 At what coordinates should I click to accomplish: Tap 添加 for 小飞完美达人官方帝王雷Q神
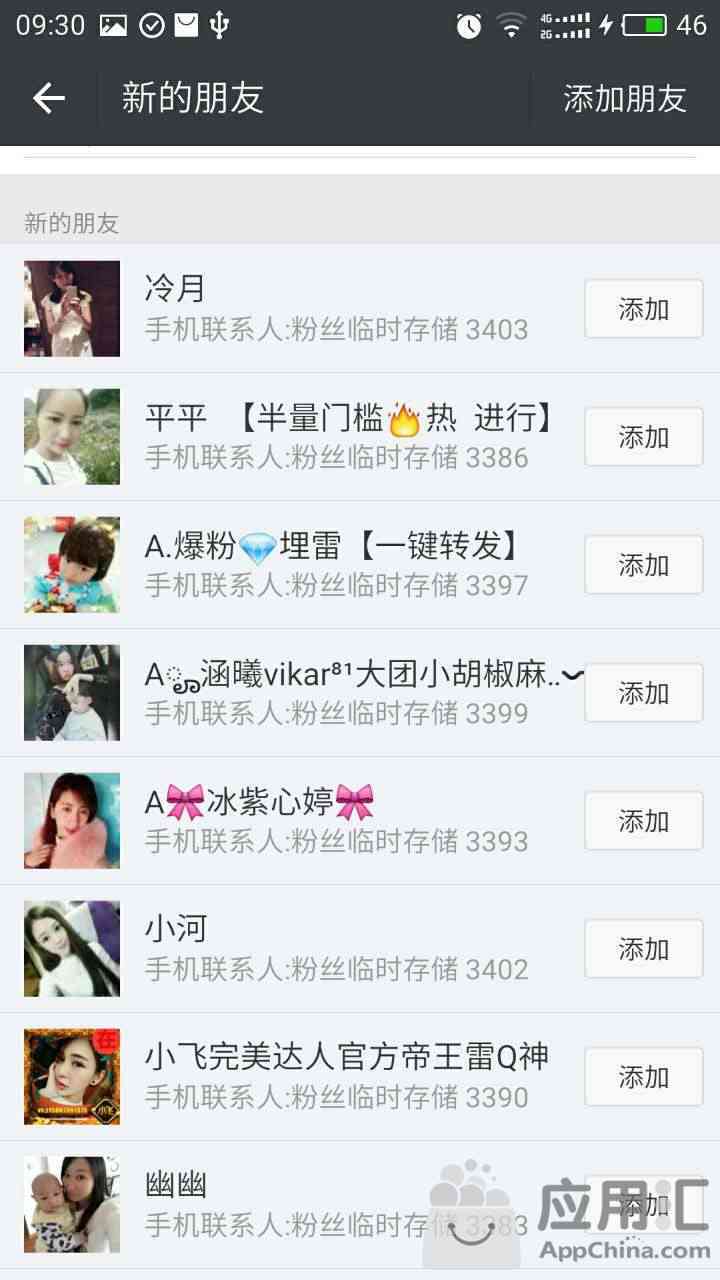[x=643, y=1077]
